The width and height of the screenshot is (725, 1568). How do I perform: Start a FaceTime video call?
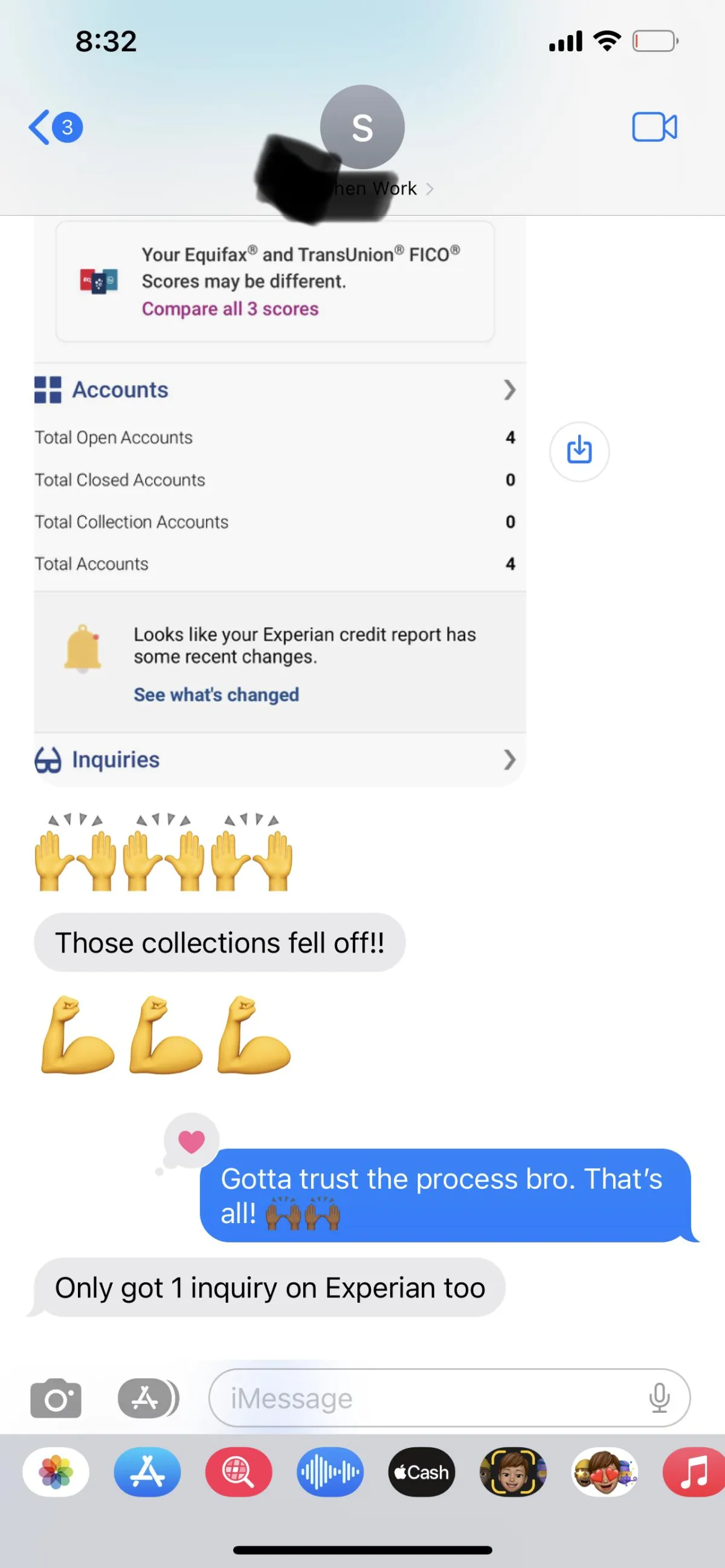654,127
